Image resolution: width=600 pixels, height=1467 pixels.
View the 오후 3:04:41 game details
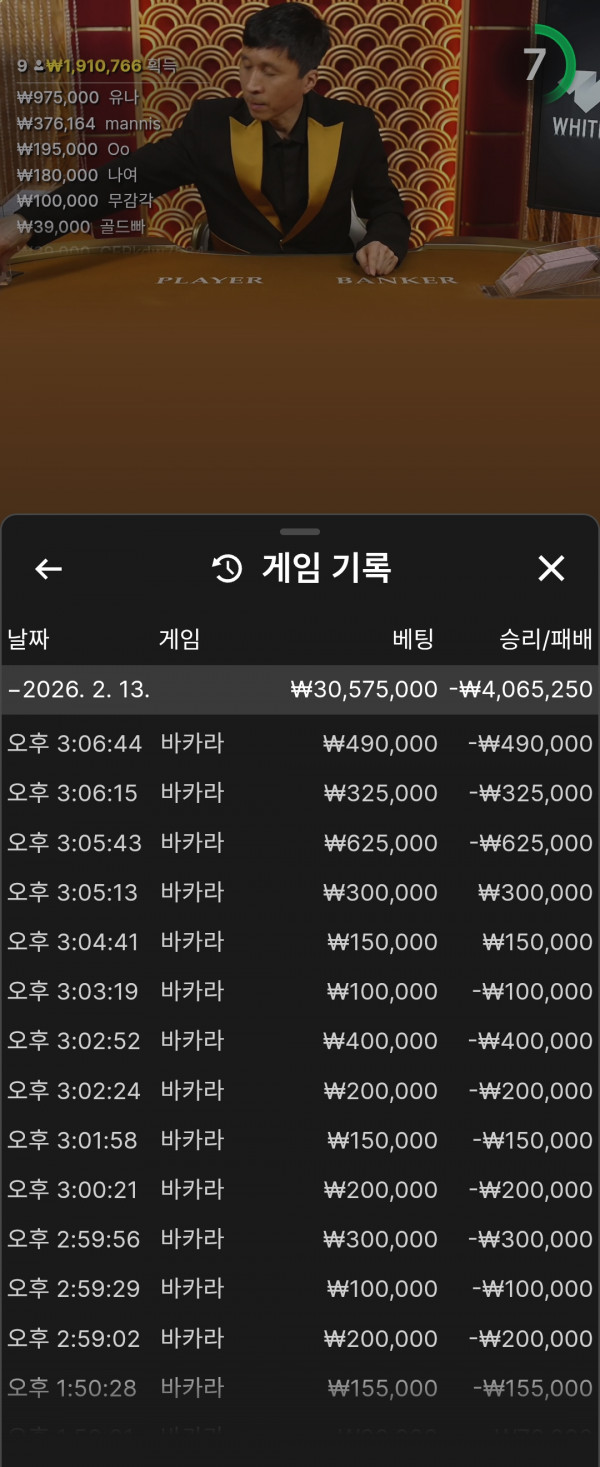[300, 942]
